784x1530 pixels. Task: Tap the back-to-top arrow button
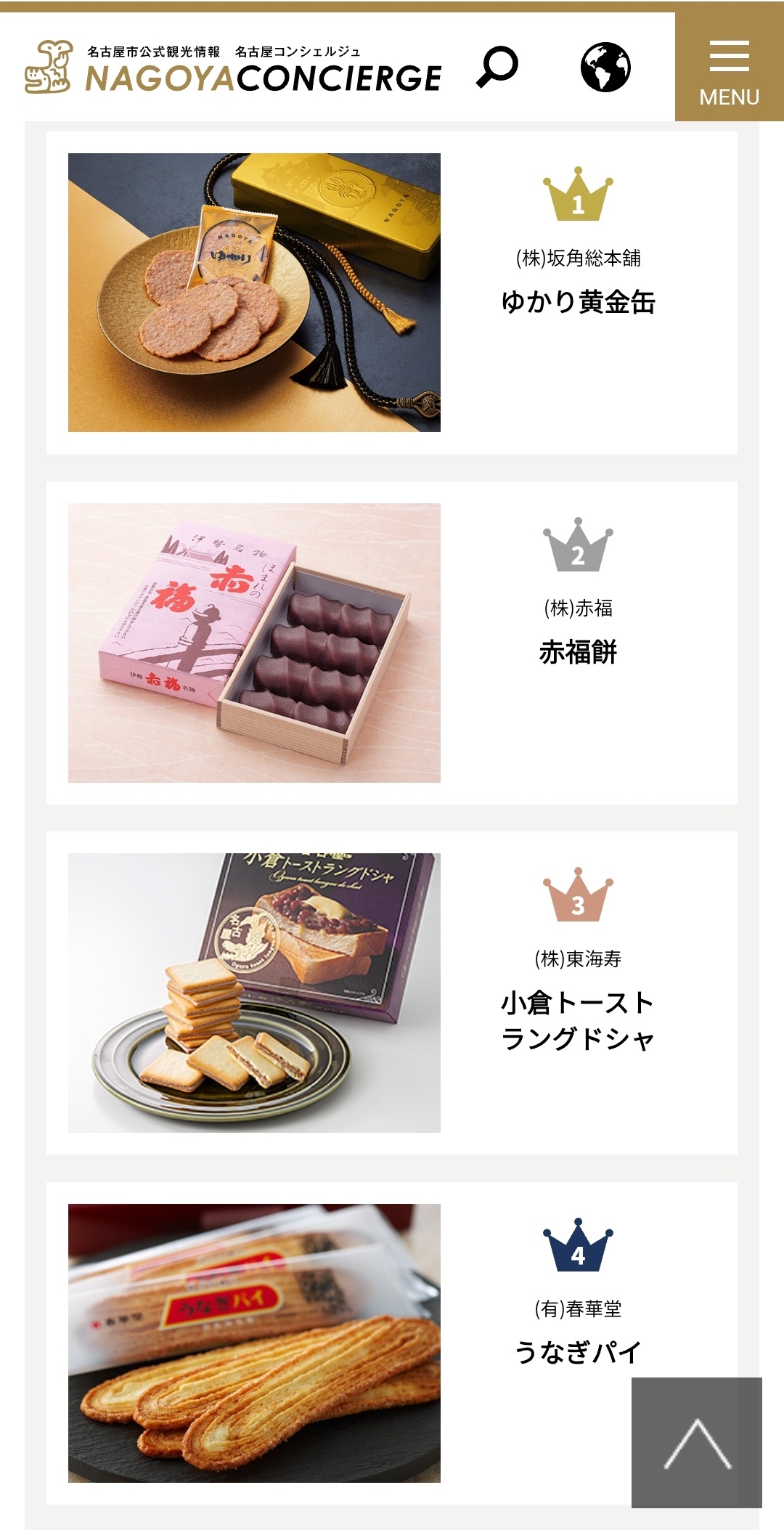pyautogui.click(x=696, y=1442)
